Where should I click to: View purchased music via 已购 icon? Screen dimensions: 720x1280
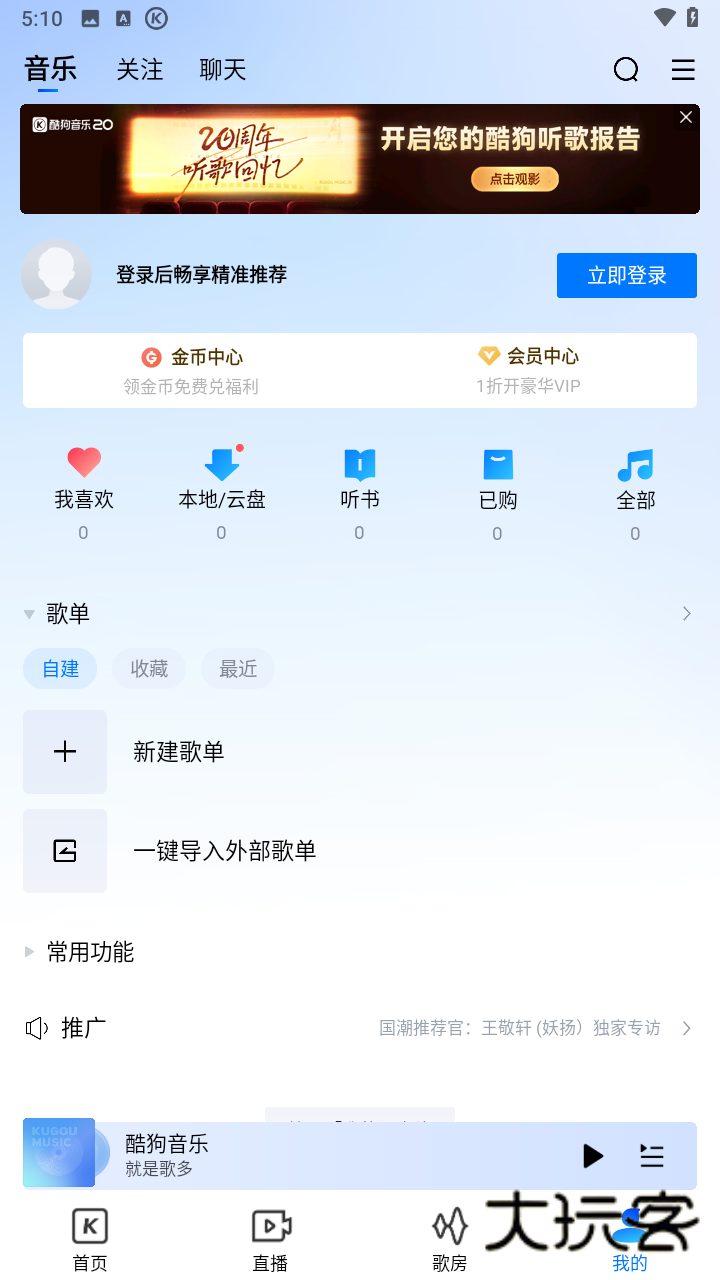pos(497,462)
